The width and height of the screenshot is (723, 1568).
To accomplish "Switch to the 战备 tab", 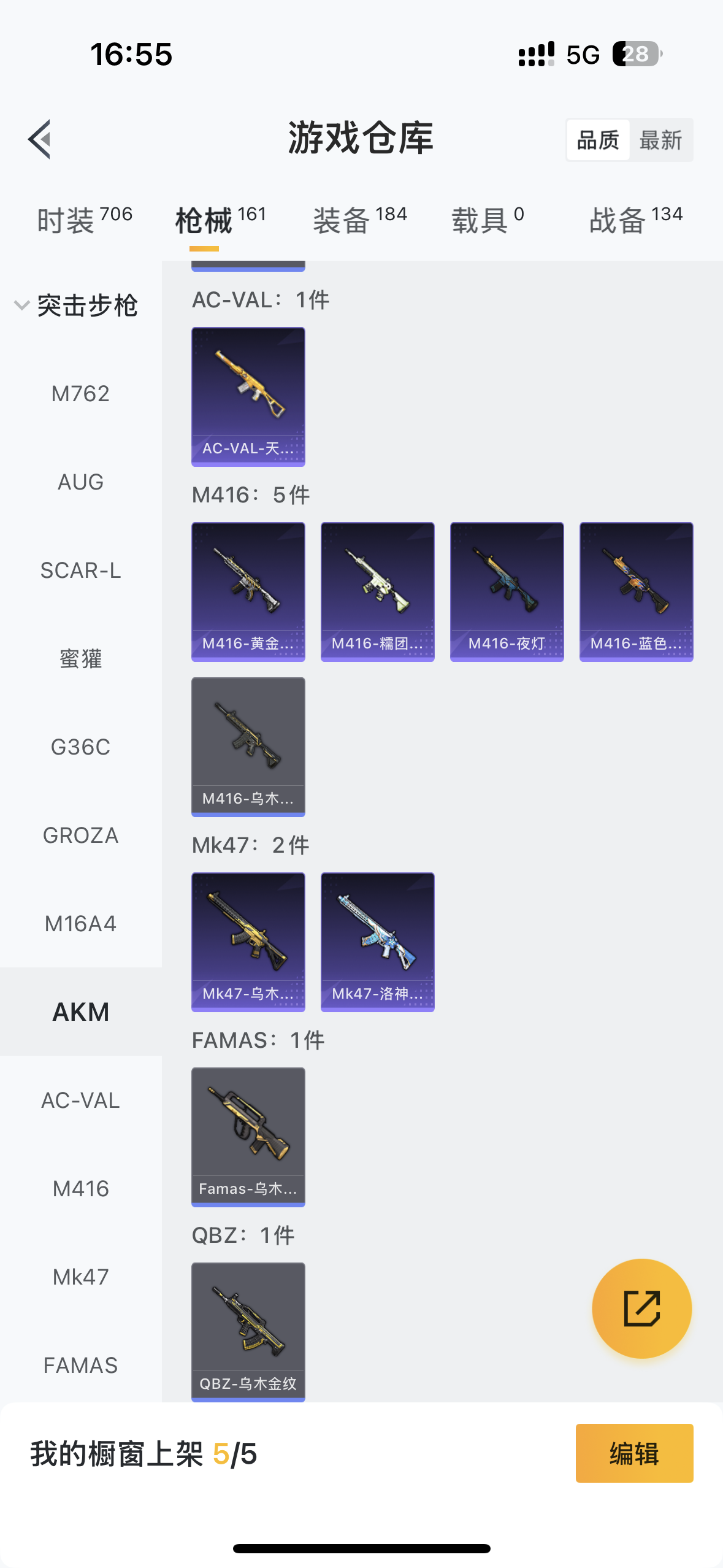I will 635,220.
